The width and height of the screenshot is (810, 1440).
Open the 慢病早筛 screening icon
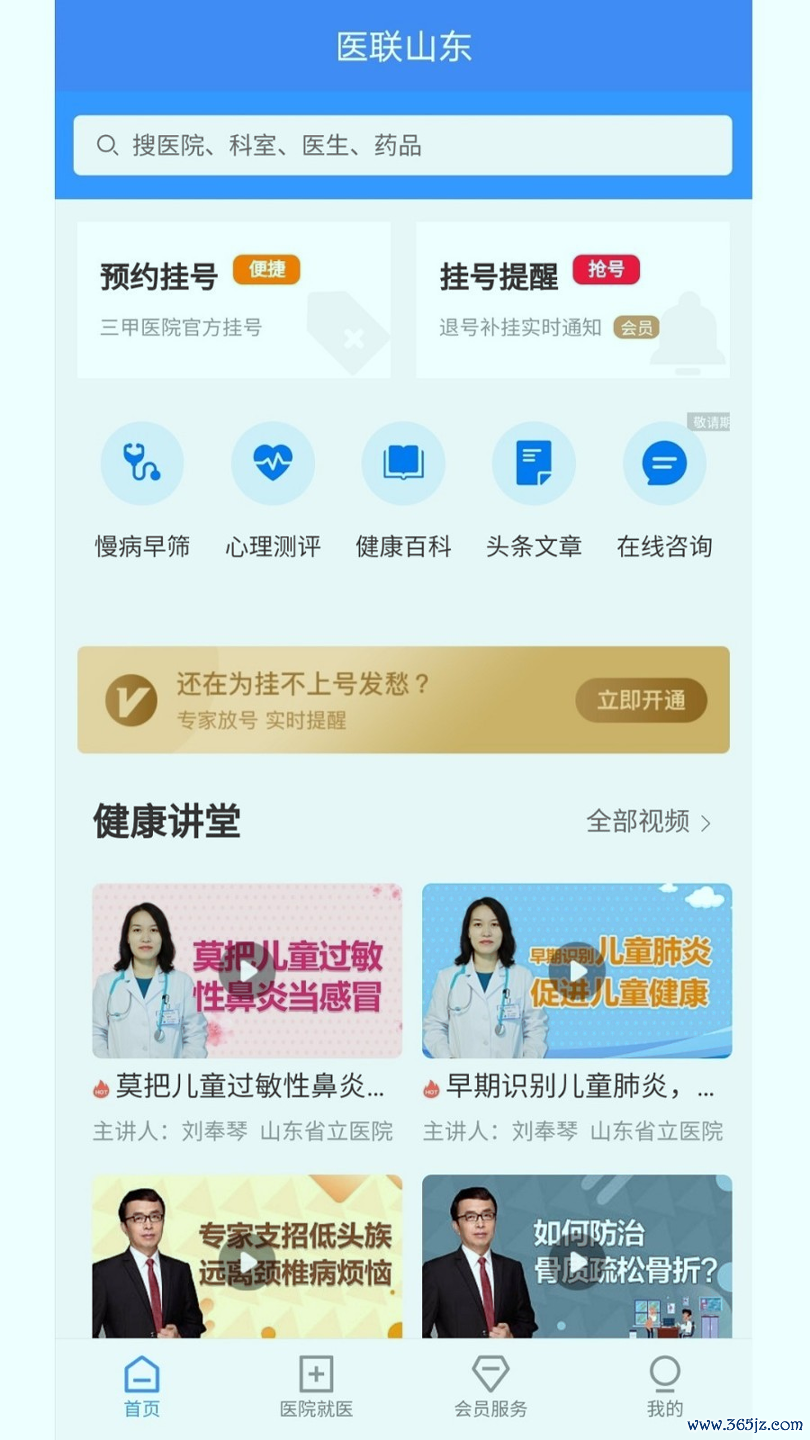[x=142, y=462]
